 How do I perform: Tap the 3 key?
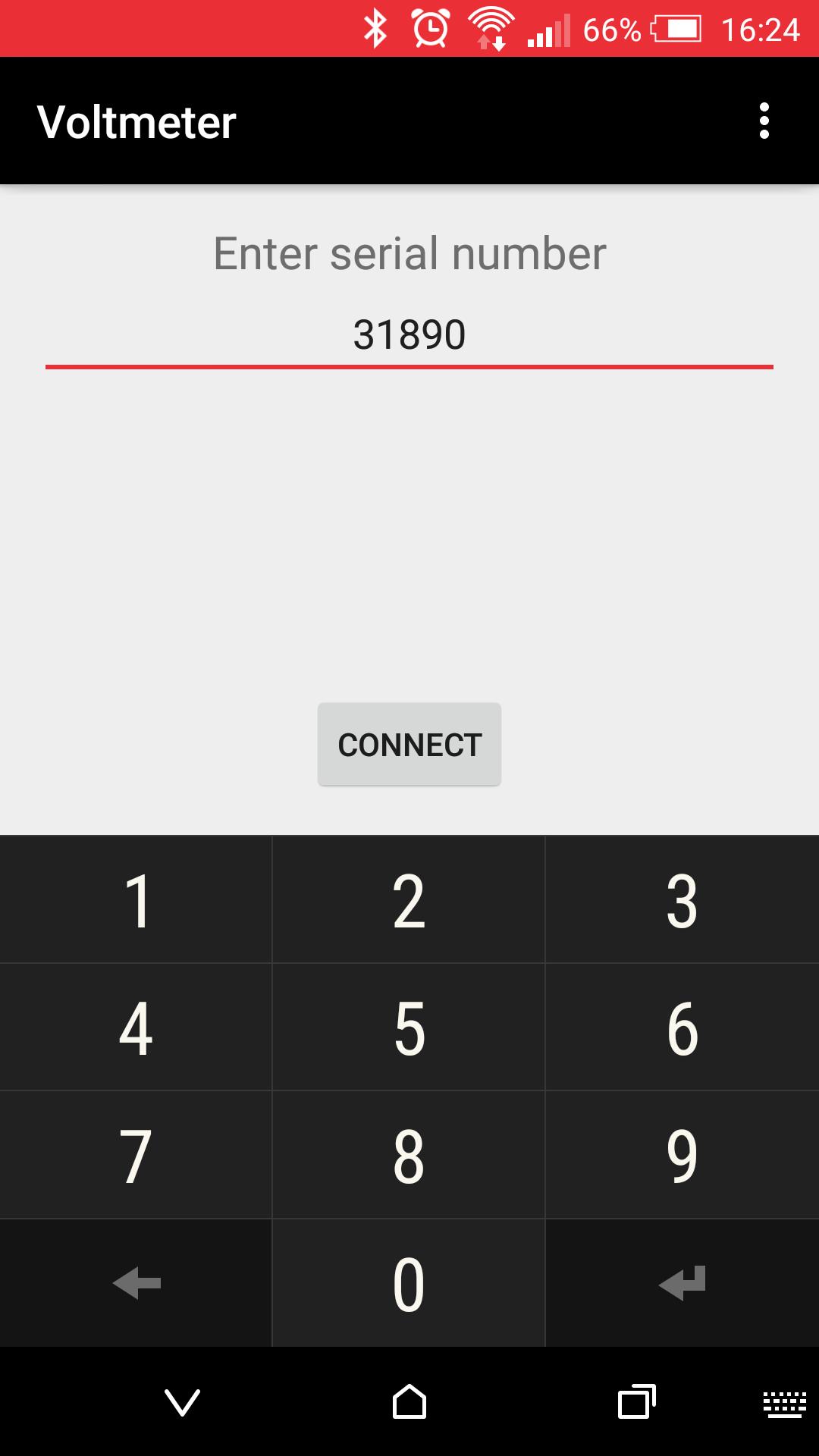[x=682, y=900]
